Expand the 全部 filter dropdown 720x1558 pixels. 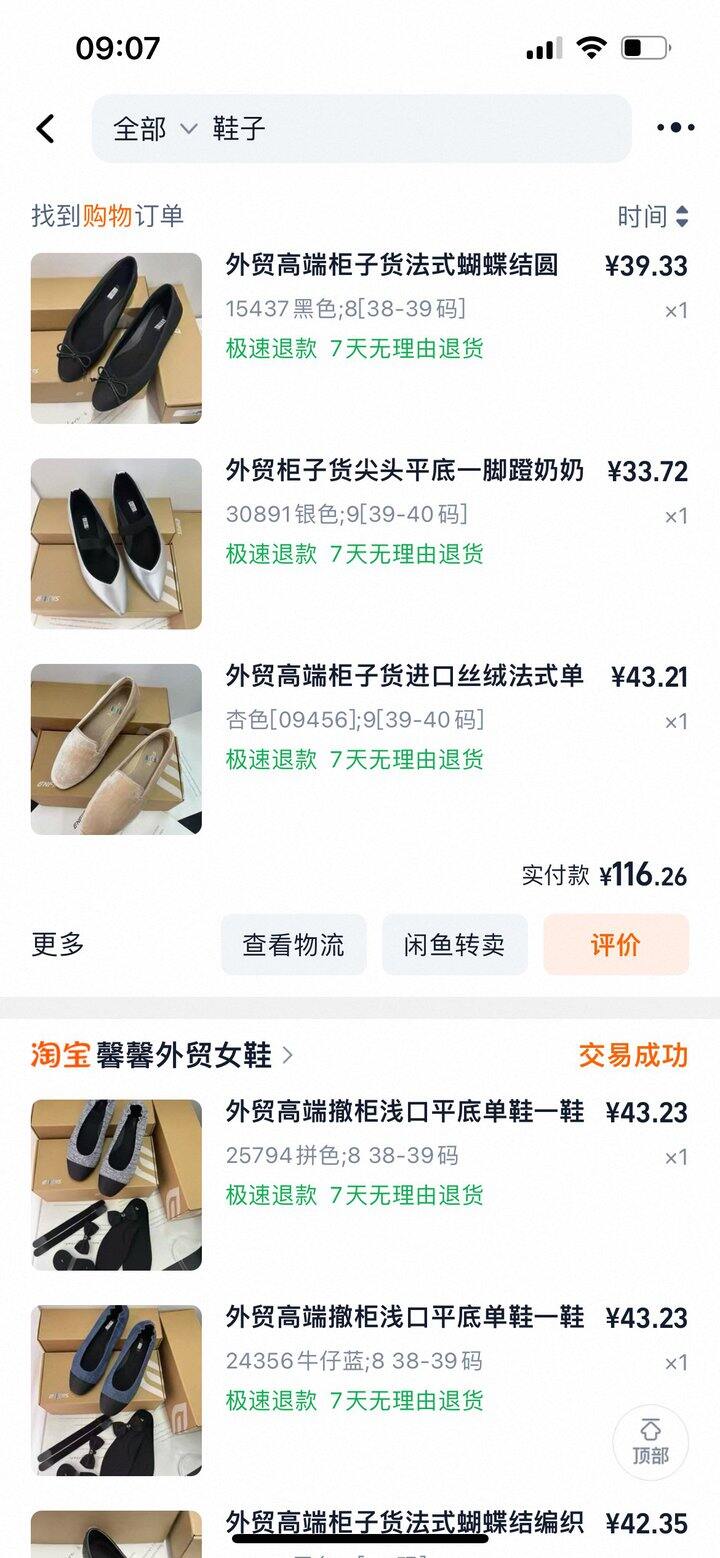(150, 128)
